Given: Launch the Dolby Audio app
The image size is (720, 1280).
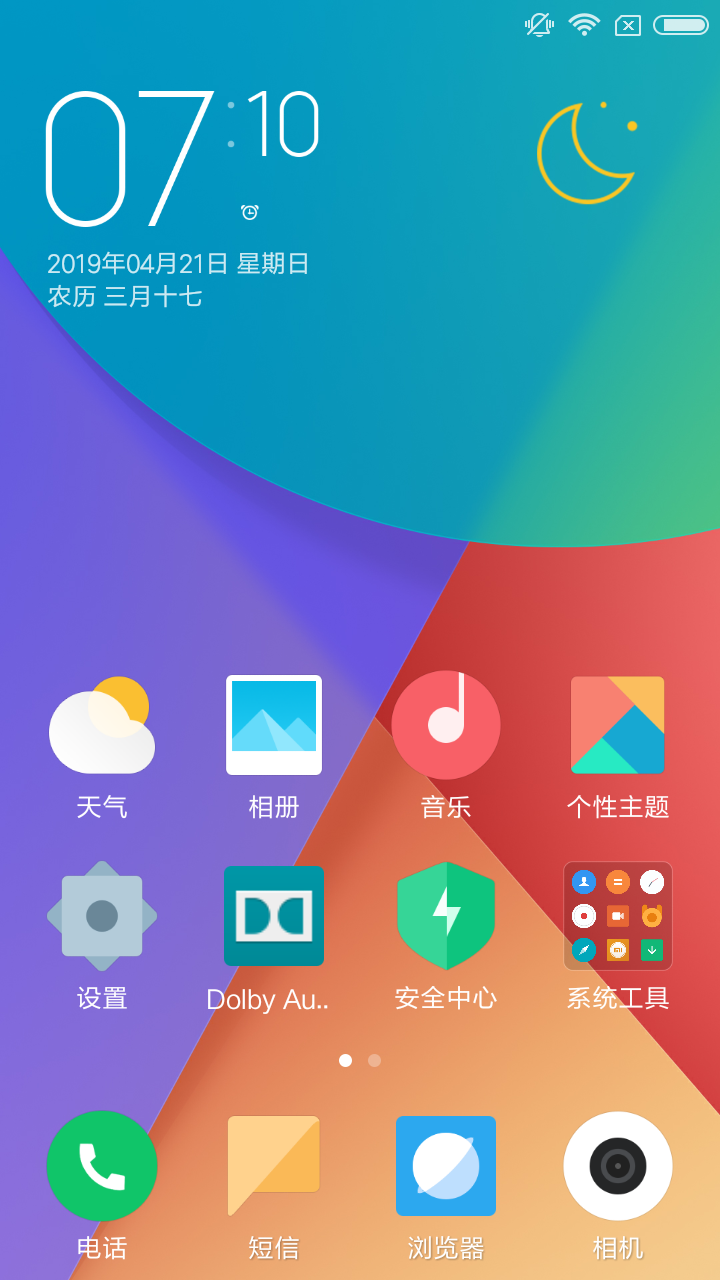Looking at the screenshot, I should coord(274,916).
